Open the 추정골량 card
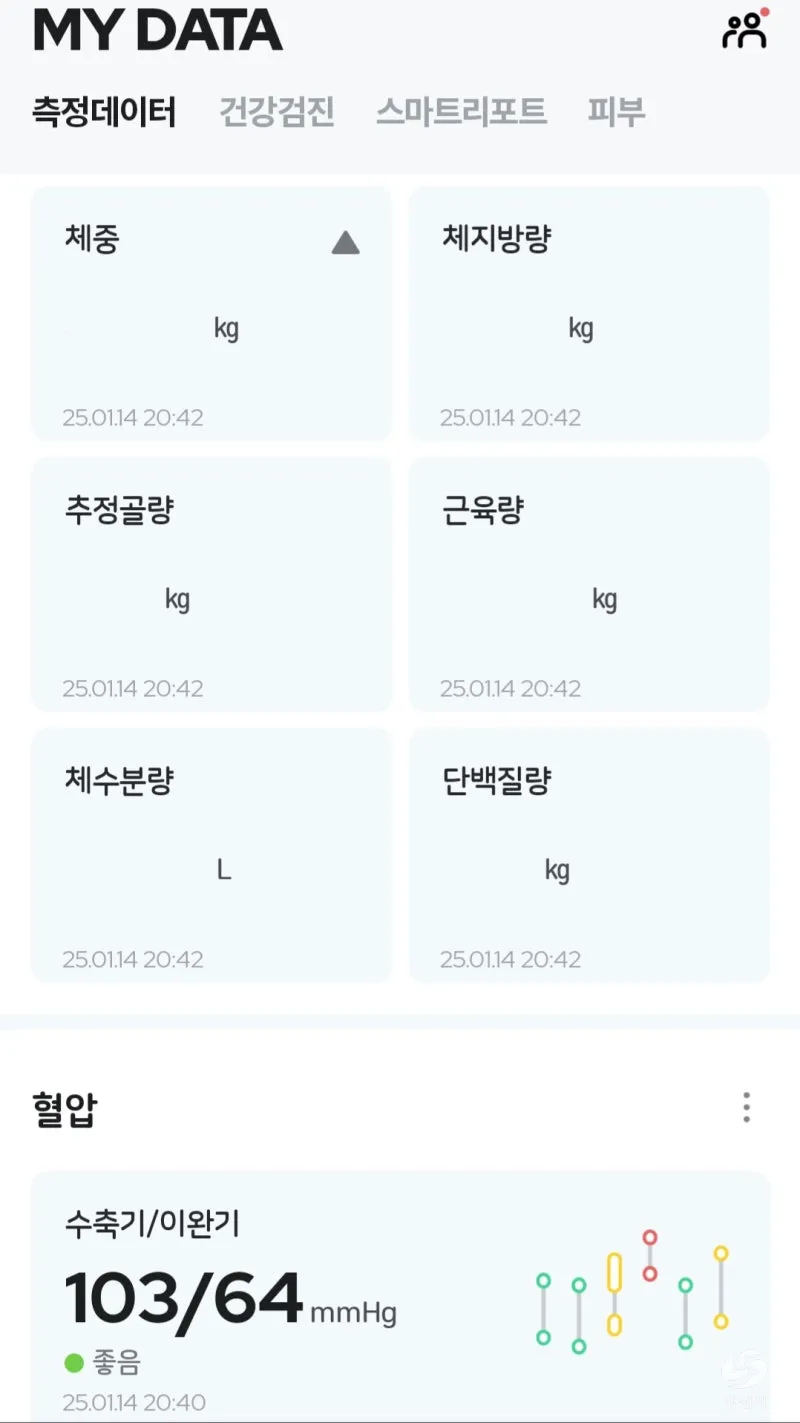 click(x=211, y=585)
